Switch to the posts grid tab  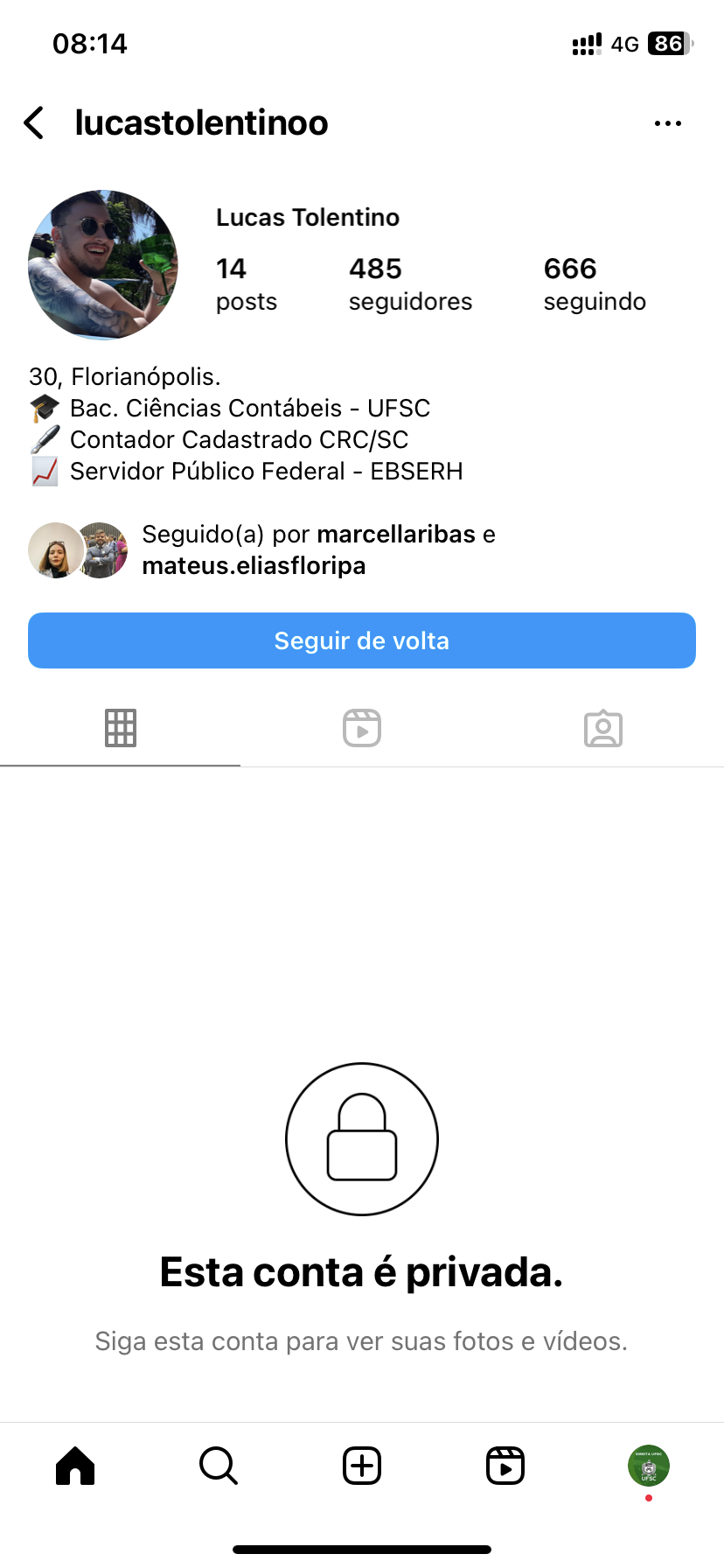121,728
